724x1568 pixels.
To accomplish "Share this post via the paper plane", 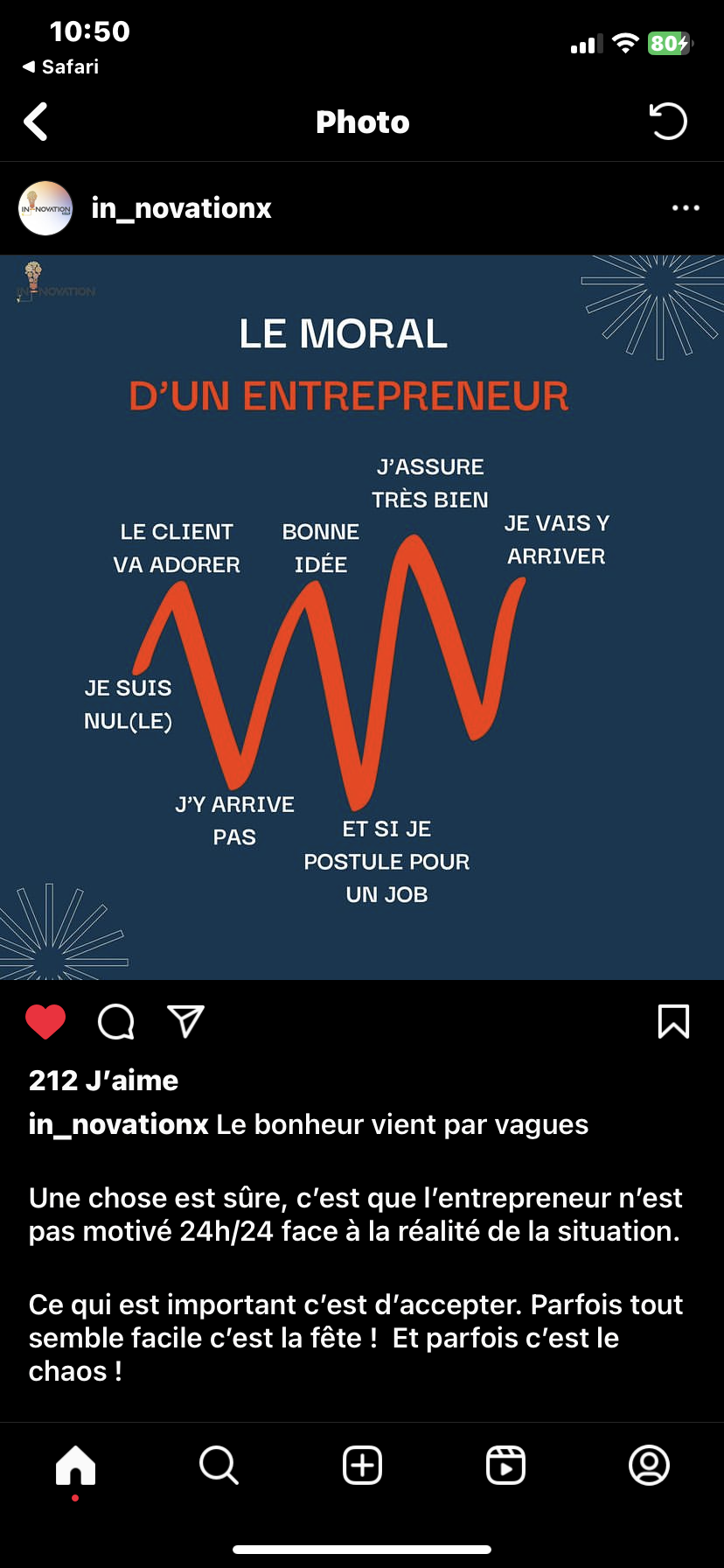I will pyautogui.click(x=185, y=1021).
